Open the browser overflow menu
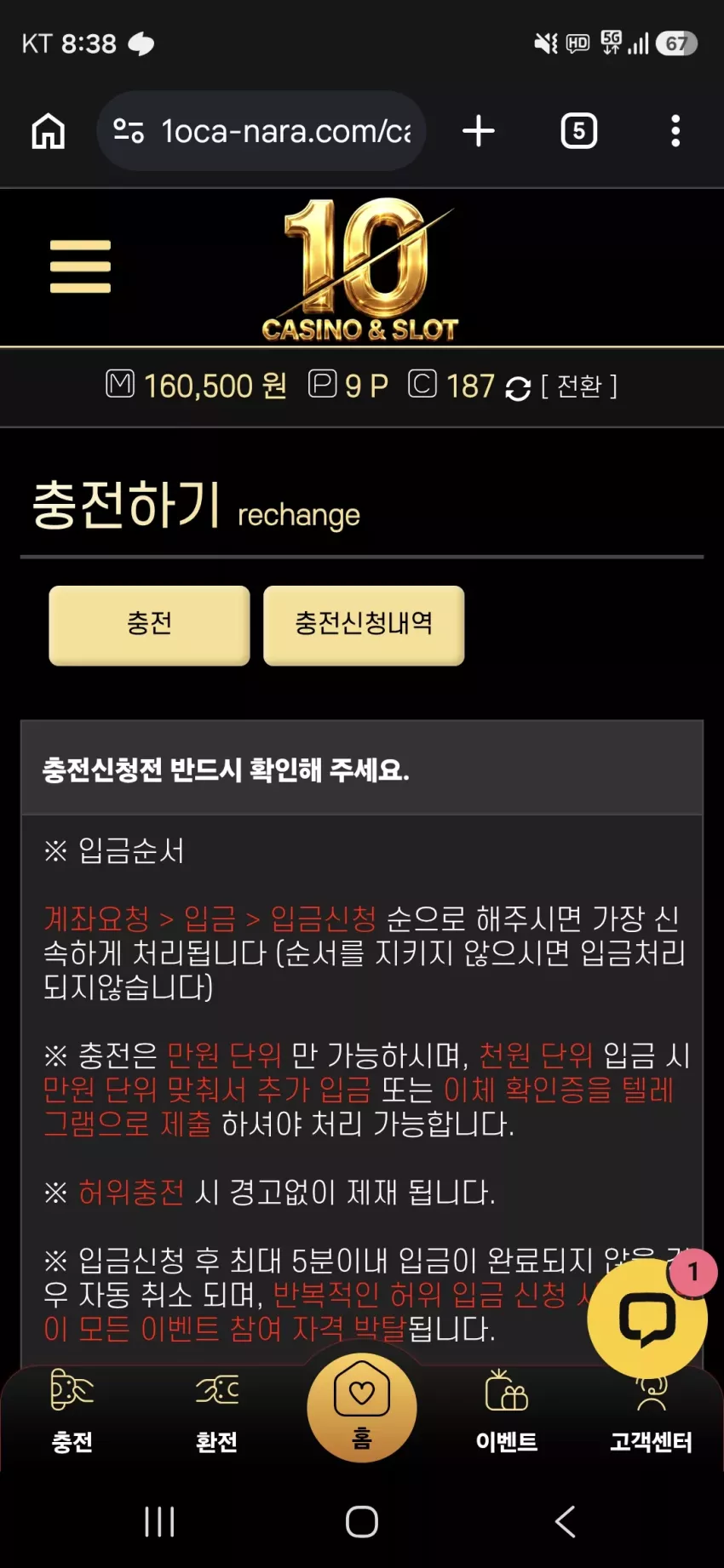724x1568 pixels. [675, 131]
